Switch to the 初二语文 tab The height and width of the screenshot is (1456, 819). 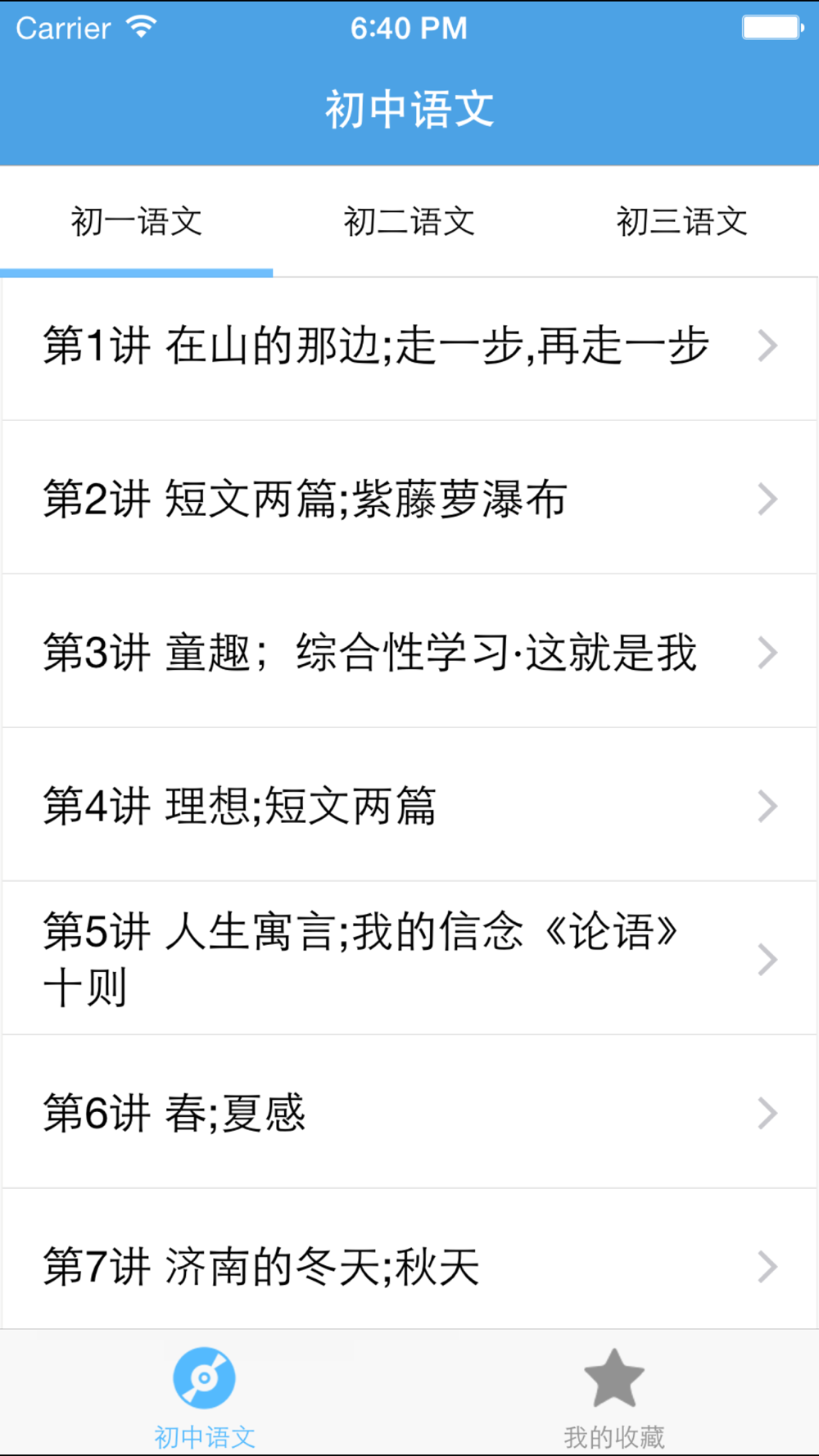click(409, 221)
